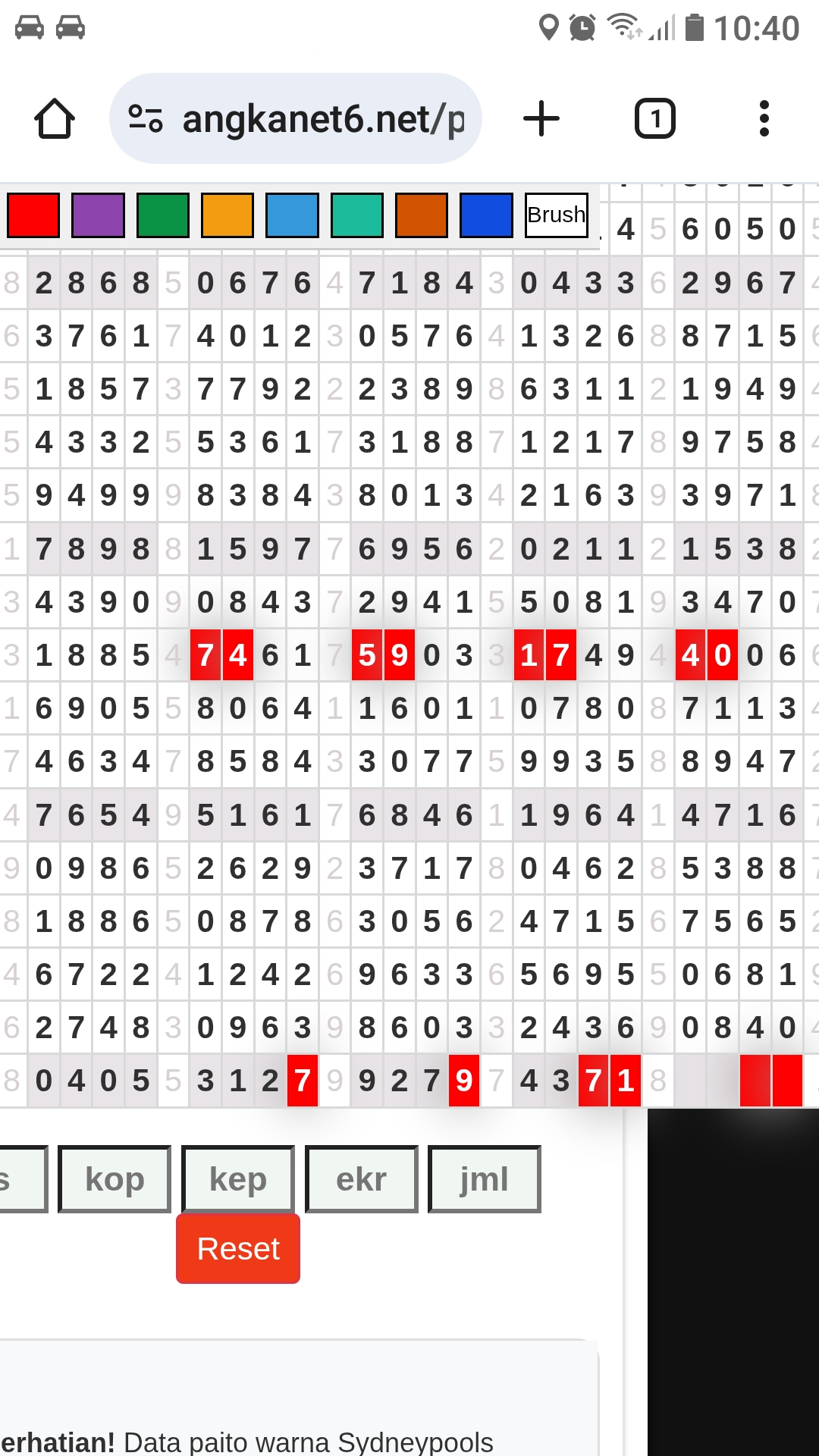Image resolution: width=819 pixels, height=1456 pixels.
Task: Tap the angkanet6.net address bar
Action: [296, 119]
